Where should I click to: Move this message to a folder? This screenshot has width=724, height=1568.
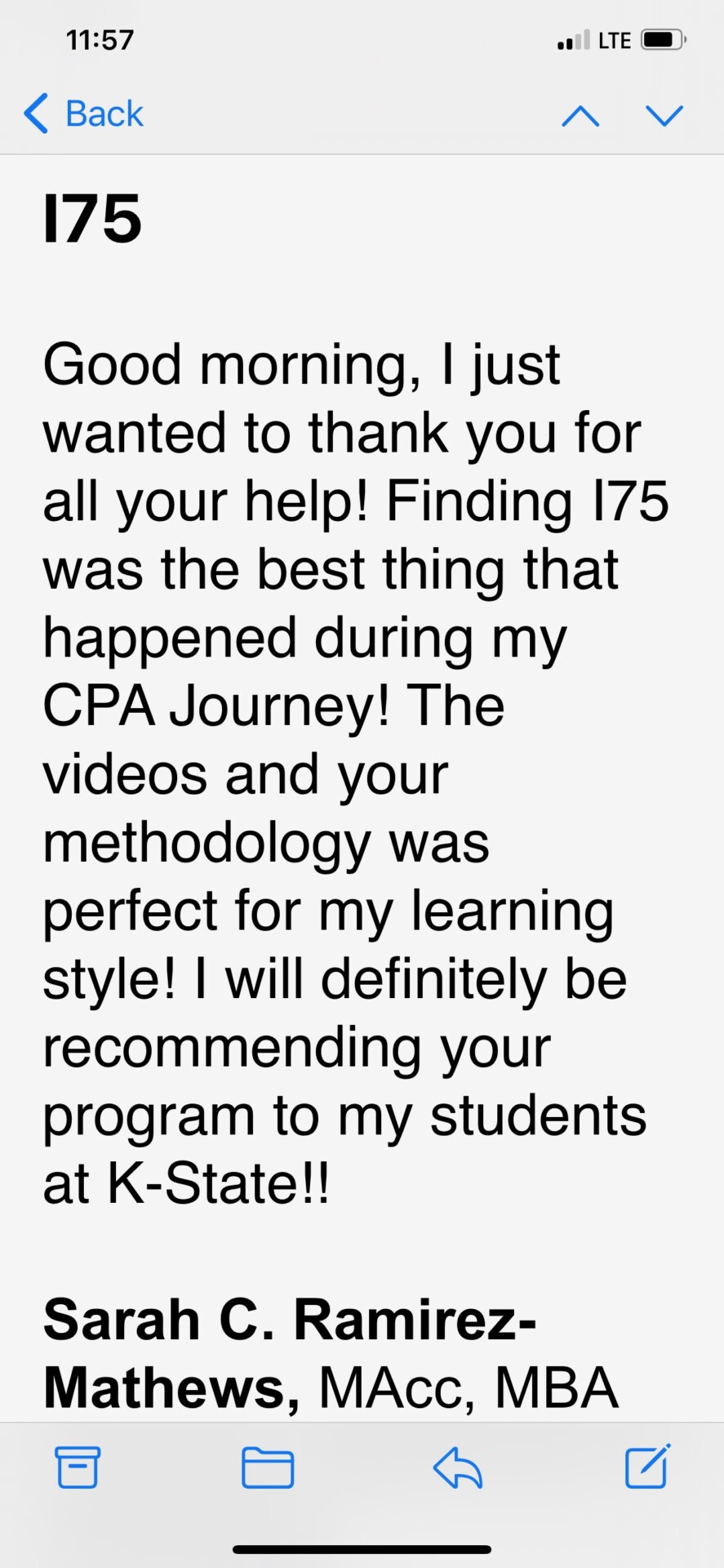[268, 1467]
